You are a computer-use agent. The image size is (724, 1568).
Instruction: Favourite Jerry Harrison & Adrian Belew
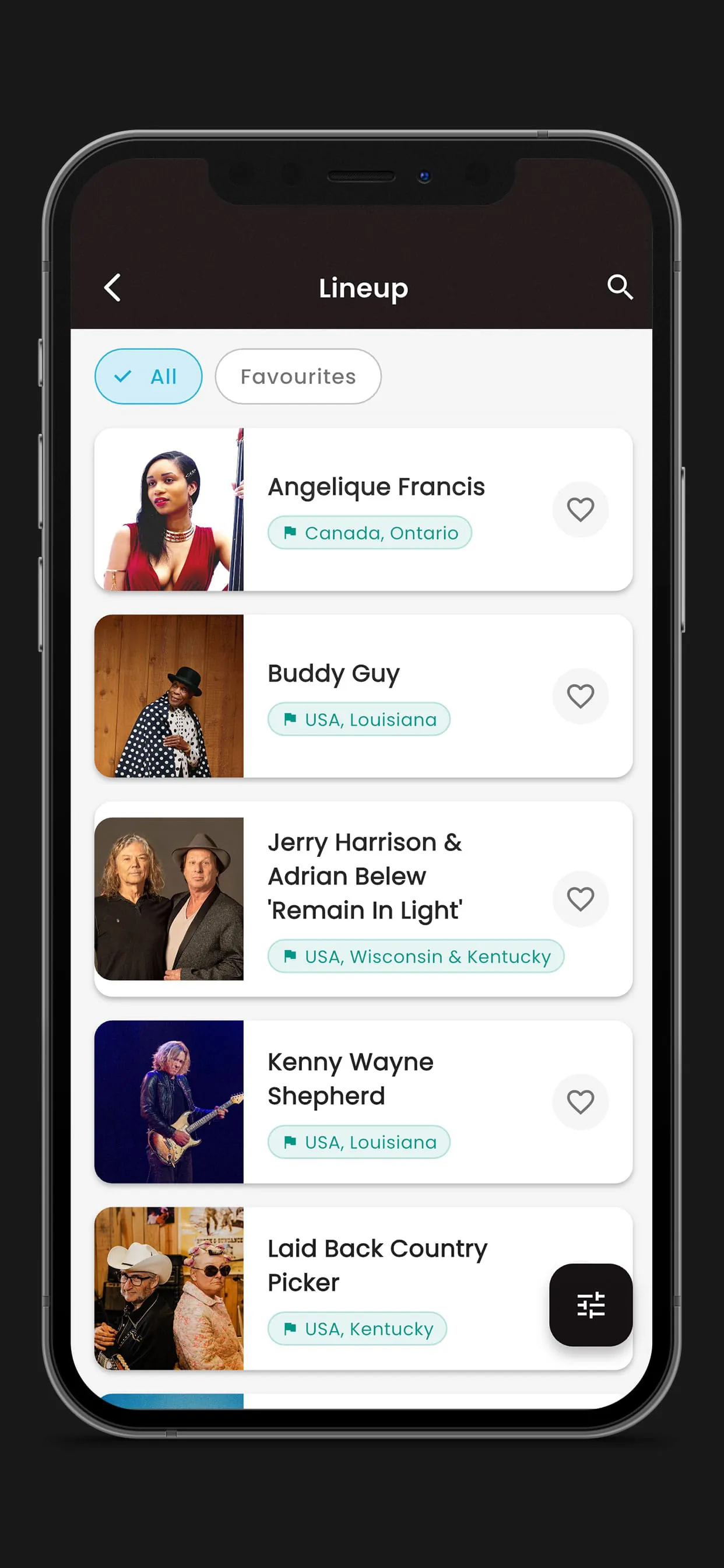tap(580, 898)
